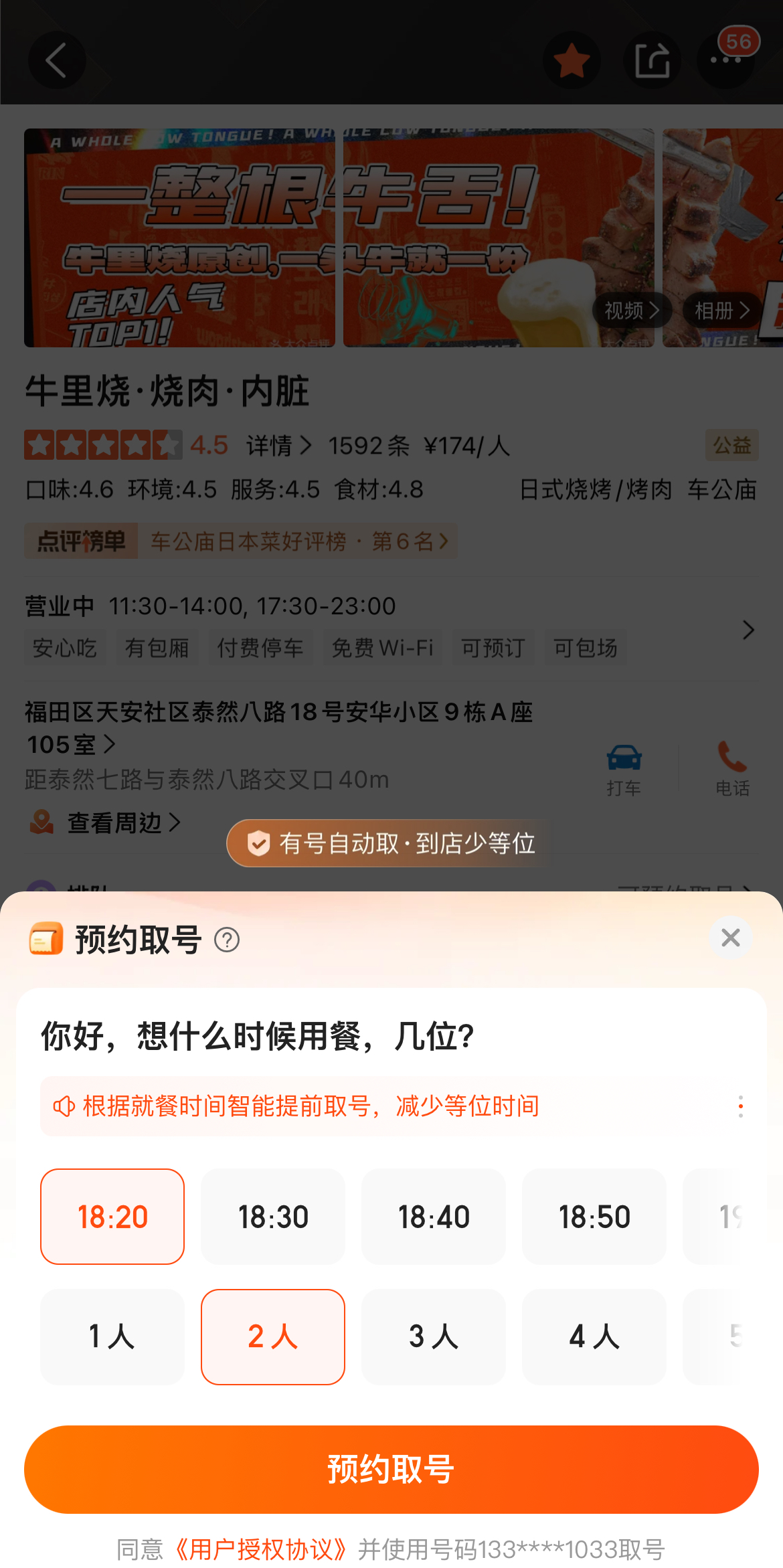This screenshot has width=783, height=1568.
Task: Switch party size to 4人
Action: (x=594, y=1337)
